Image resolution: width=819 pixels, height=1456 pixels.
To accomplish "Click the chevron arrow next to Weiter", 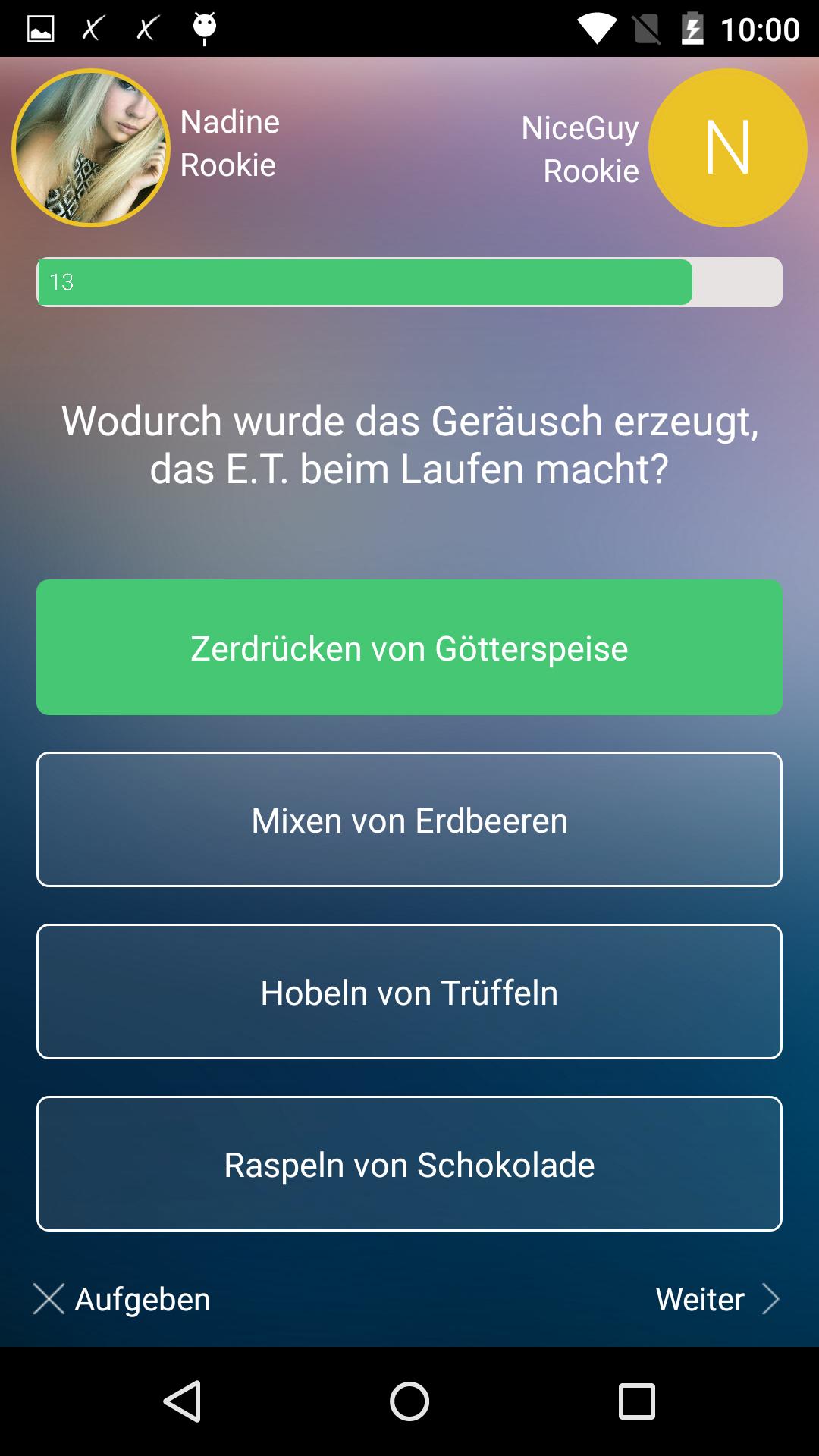I will 773,1298.
